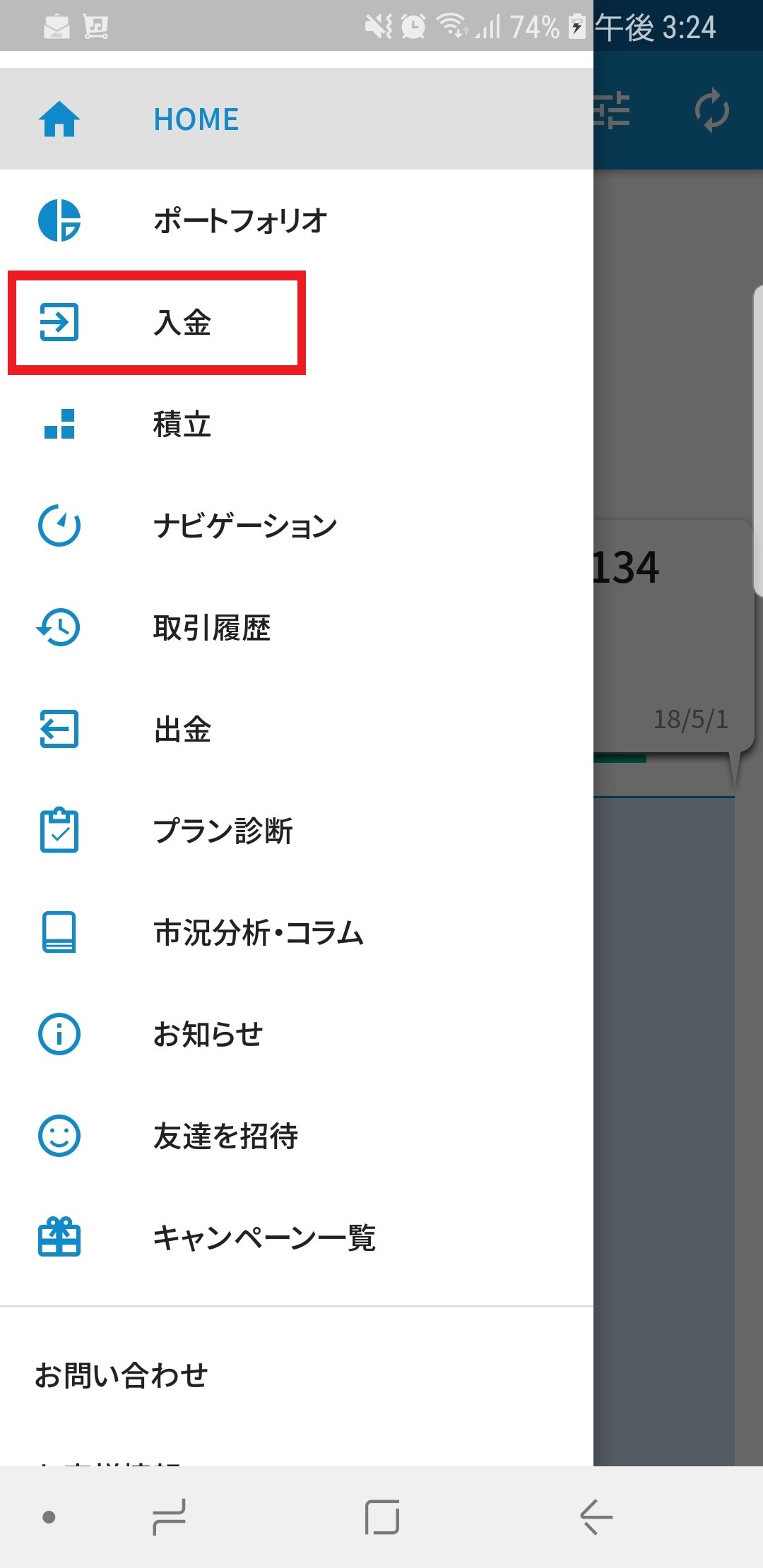The height and width of the screenshot is (1568, 763).
Task: Tap the refresh icon in the app bar
Action: (711, 110)
